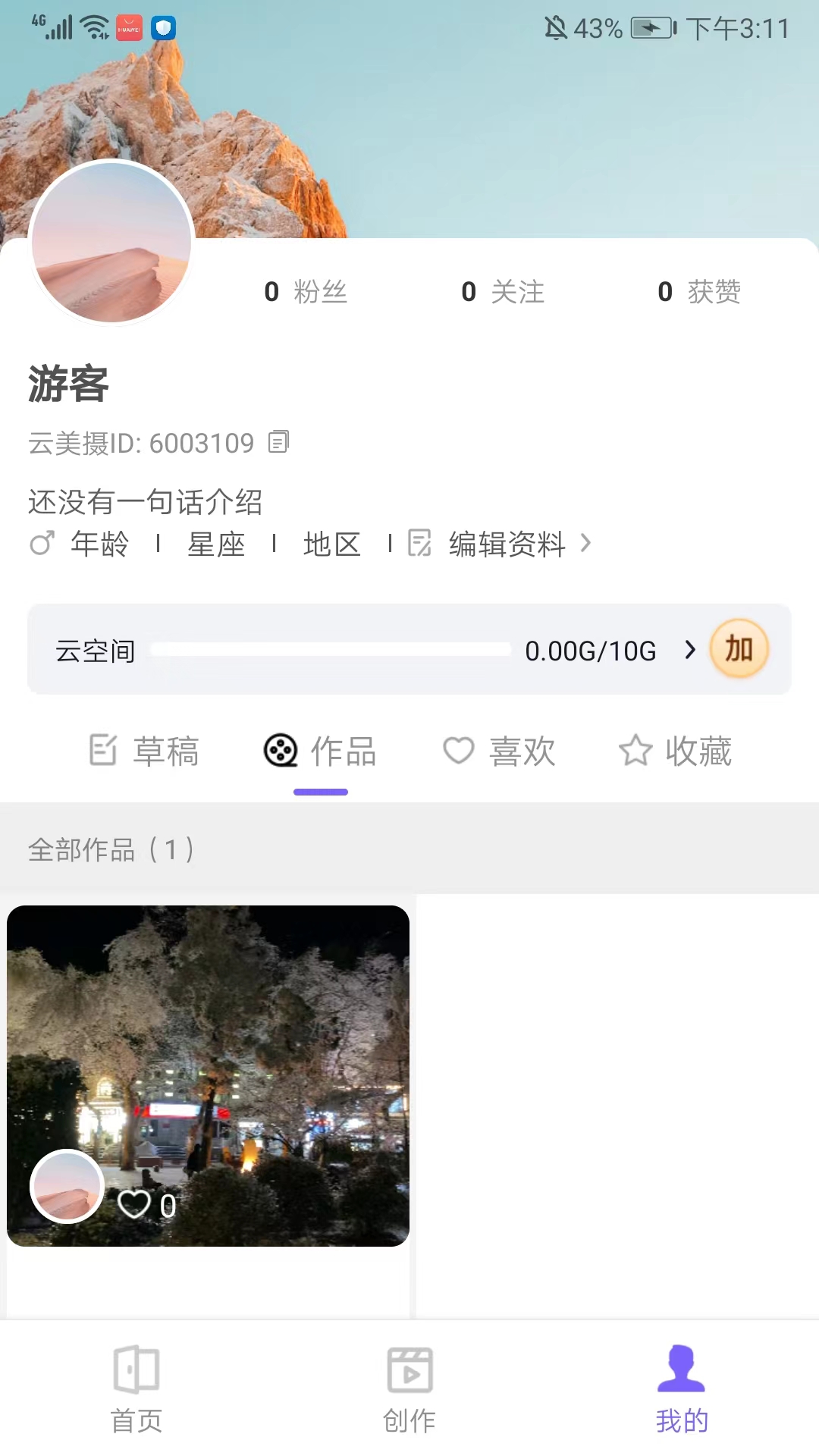Set the 地区 region
Image resolution: width=819 pixels, height=1456 pixels.
pyautogui.click(x=331, y=544)
